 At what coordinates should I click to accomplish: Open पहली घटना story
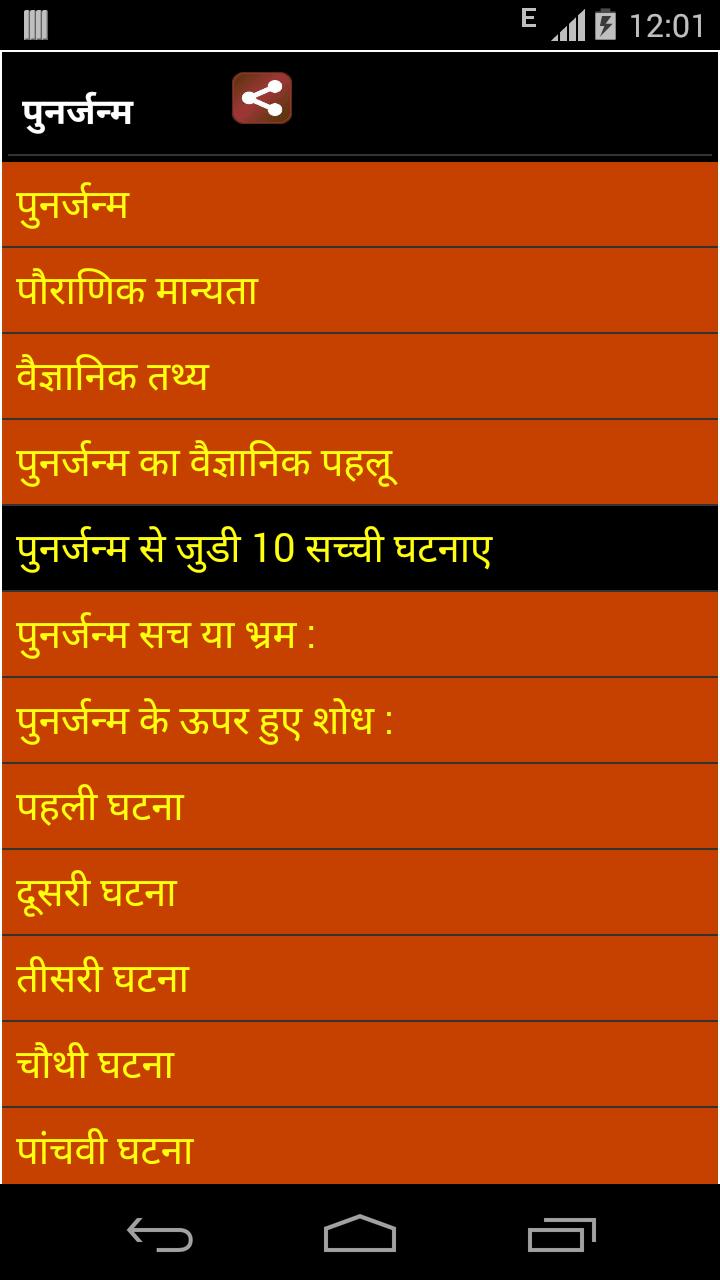pyautogui.click(x=360, y=807)
